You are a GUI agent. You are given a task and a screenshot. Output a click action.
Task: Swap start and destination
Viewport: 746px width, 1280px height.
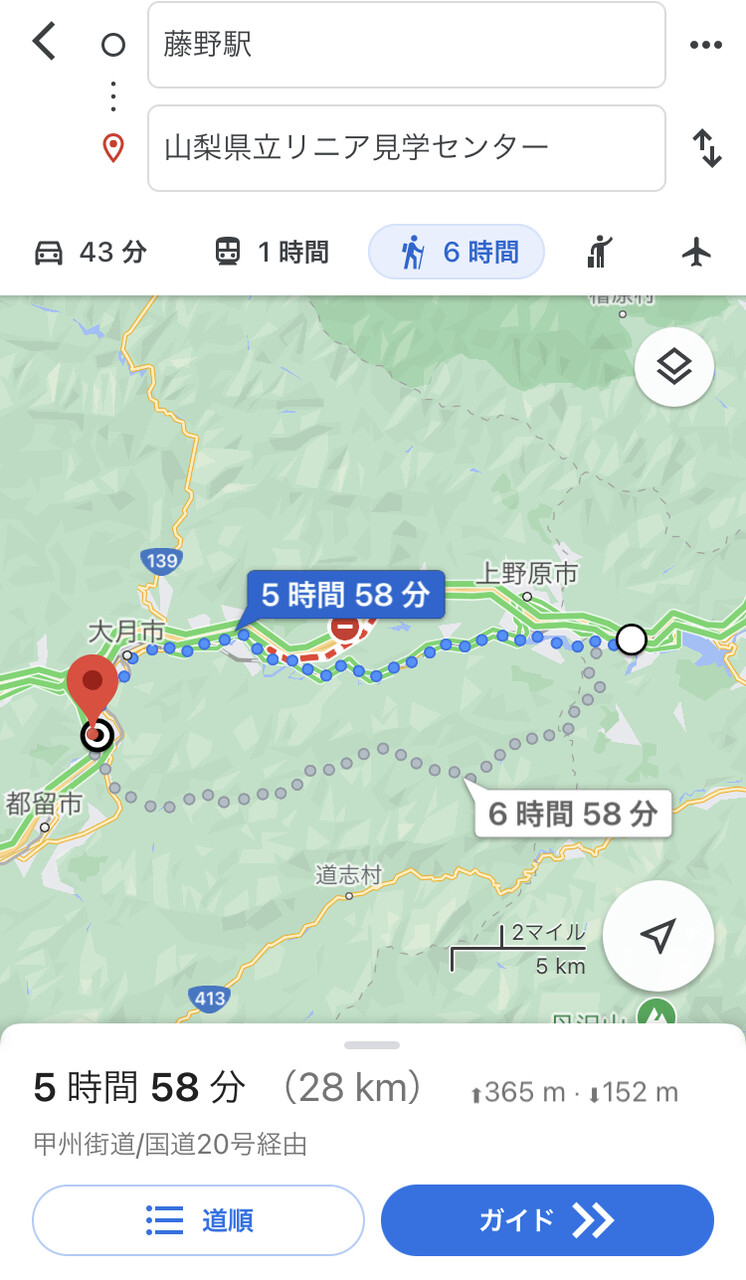click(707, 148)
